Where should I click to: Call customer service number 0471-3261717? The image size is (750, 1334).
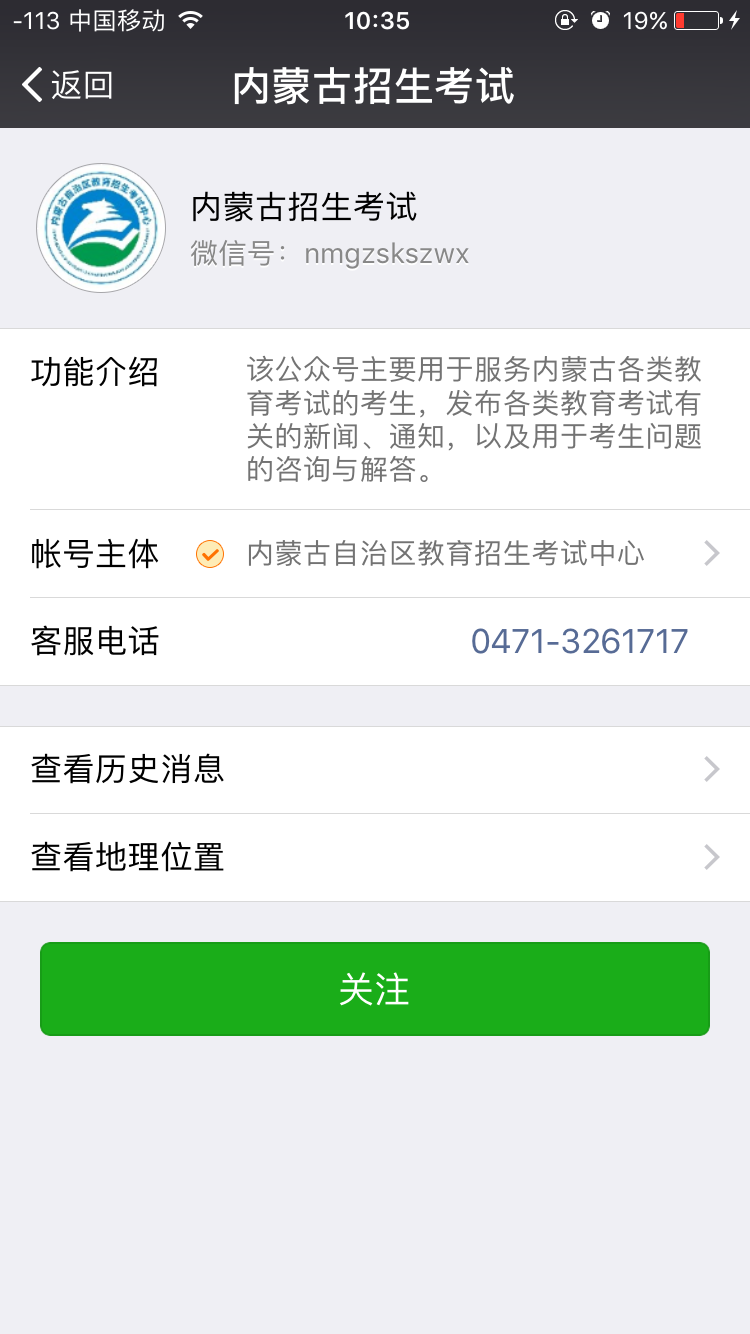coord(579,641)
